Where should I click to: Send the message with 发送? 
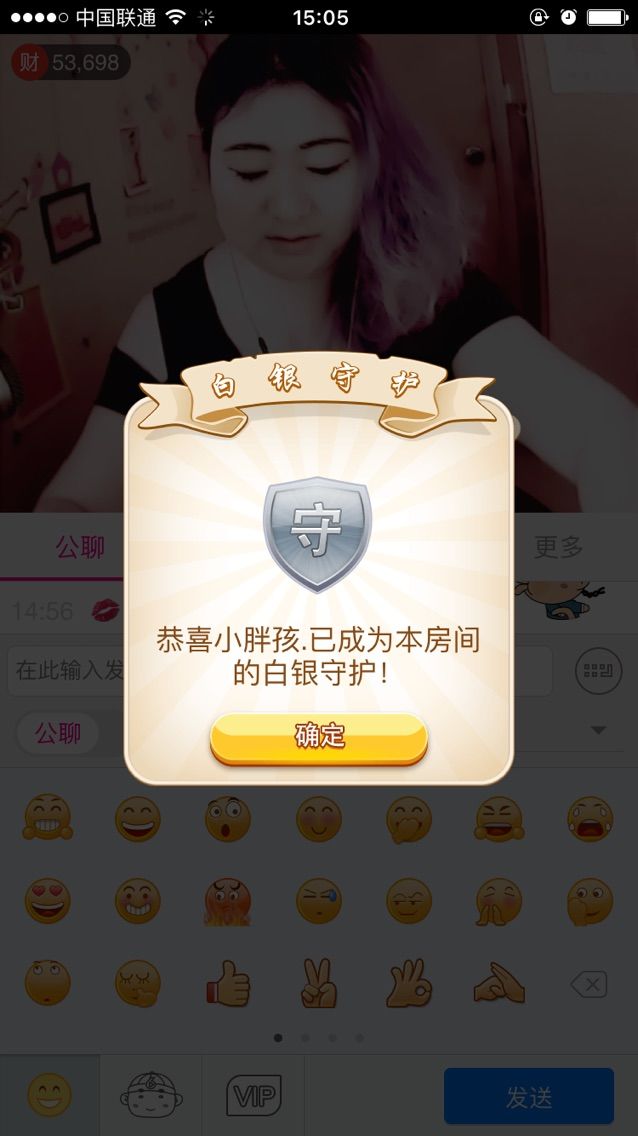528,1096
